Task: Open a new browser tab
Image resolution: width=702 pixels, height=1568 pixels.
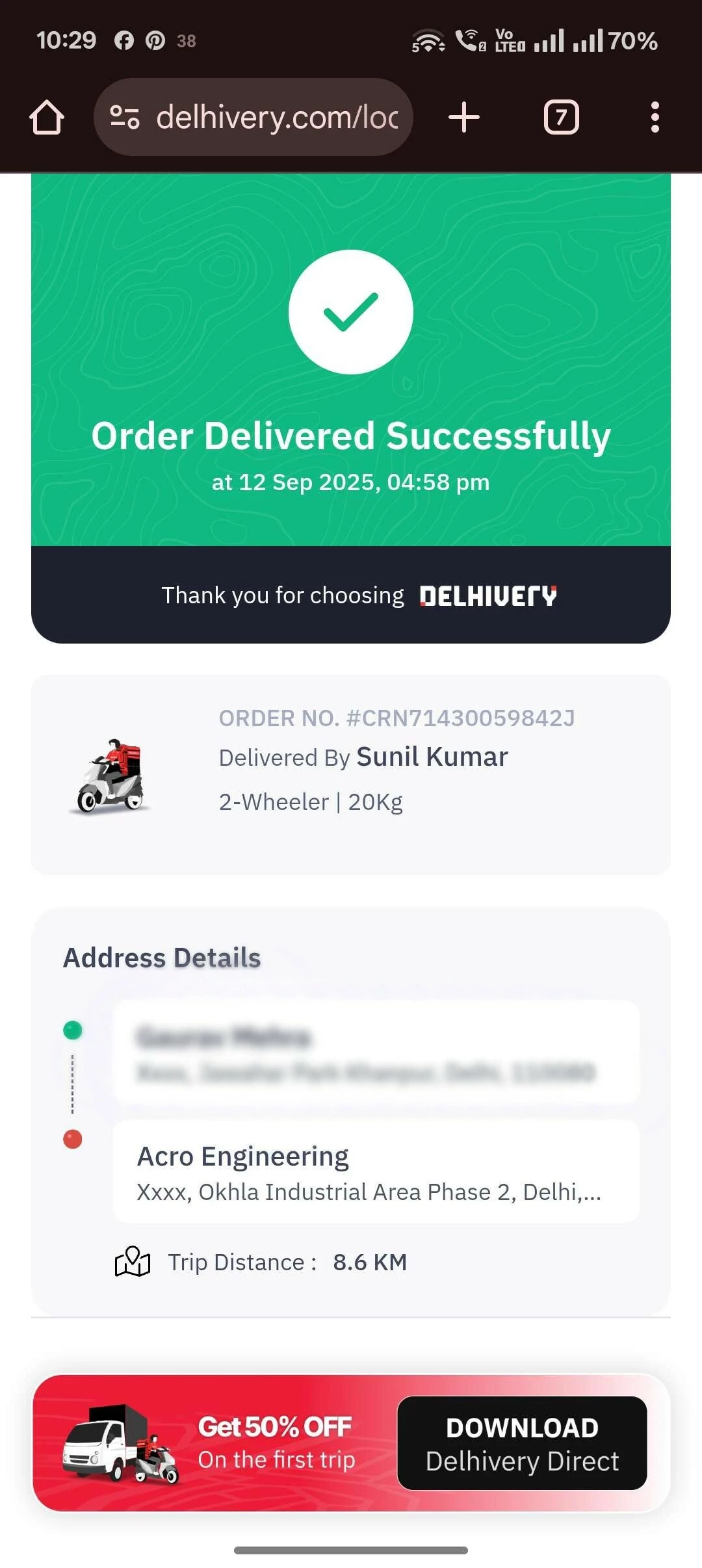Action: (x=464, y=118)
